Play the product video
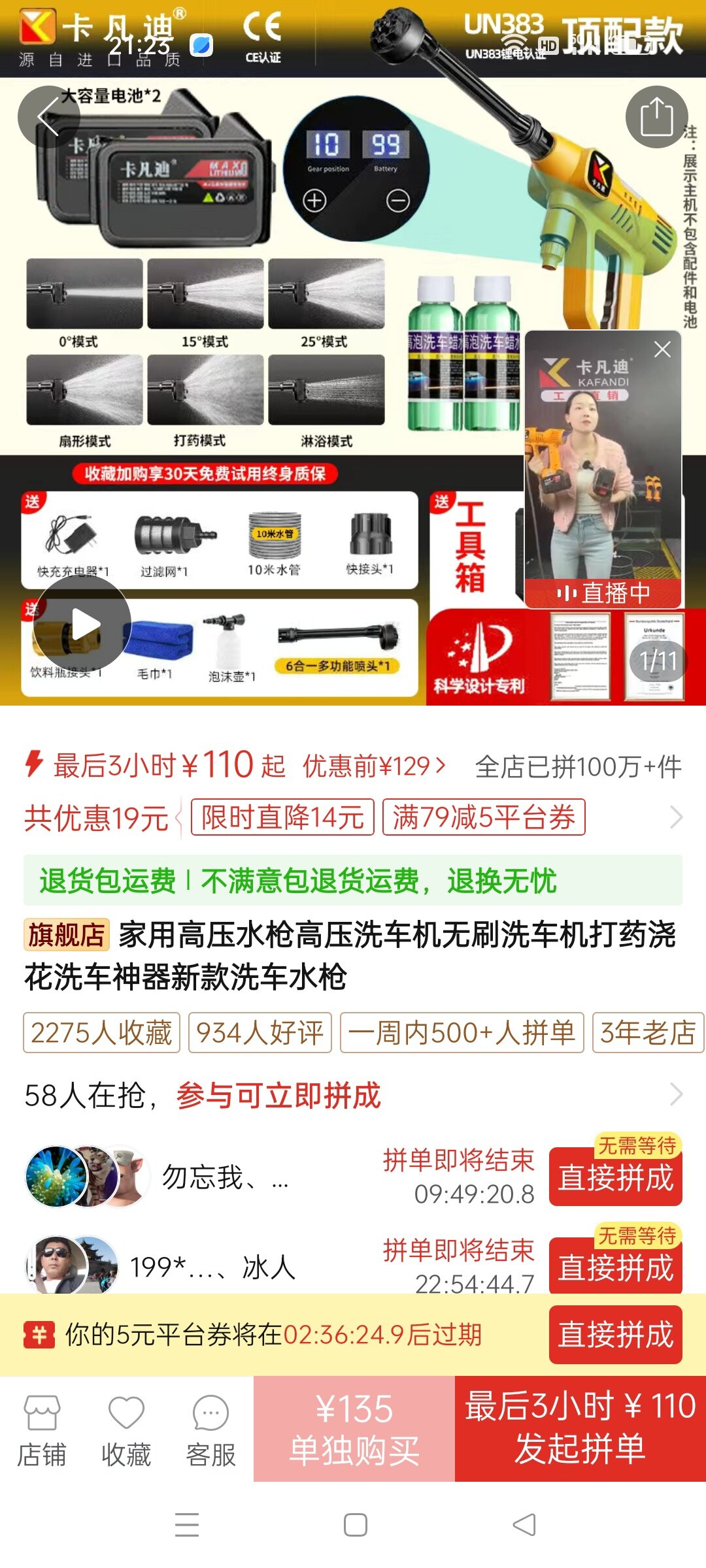The height and width of the screenshot is (1568, 706). click(82, 625)
